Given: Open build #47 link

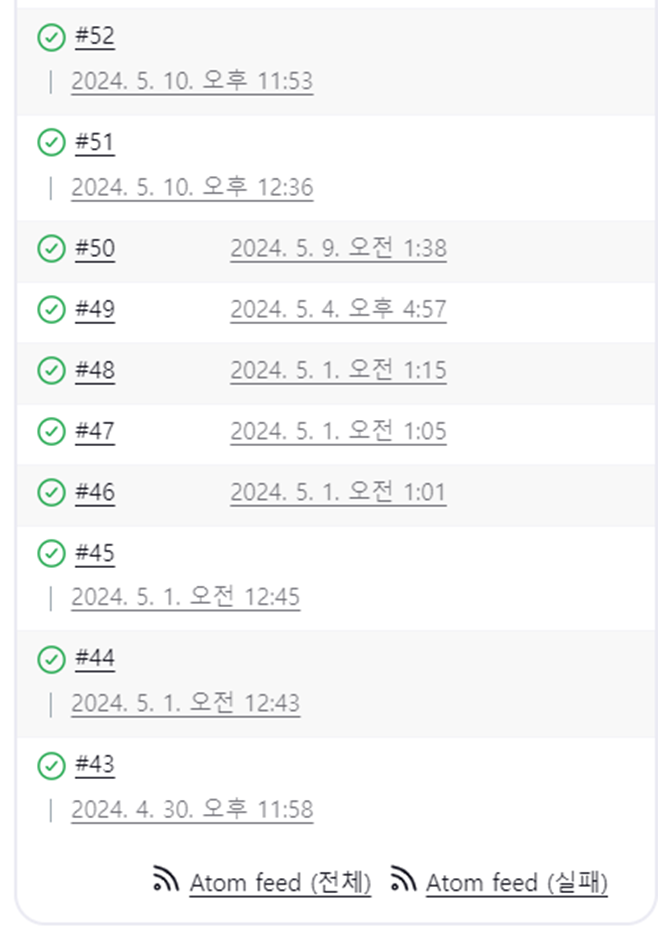Looking at the screenshot, I should pos(95,432).
